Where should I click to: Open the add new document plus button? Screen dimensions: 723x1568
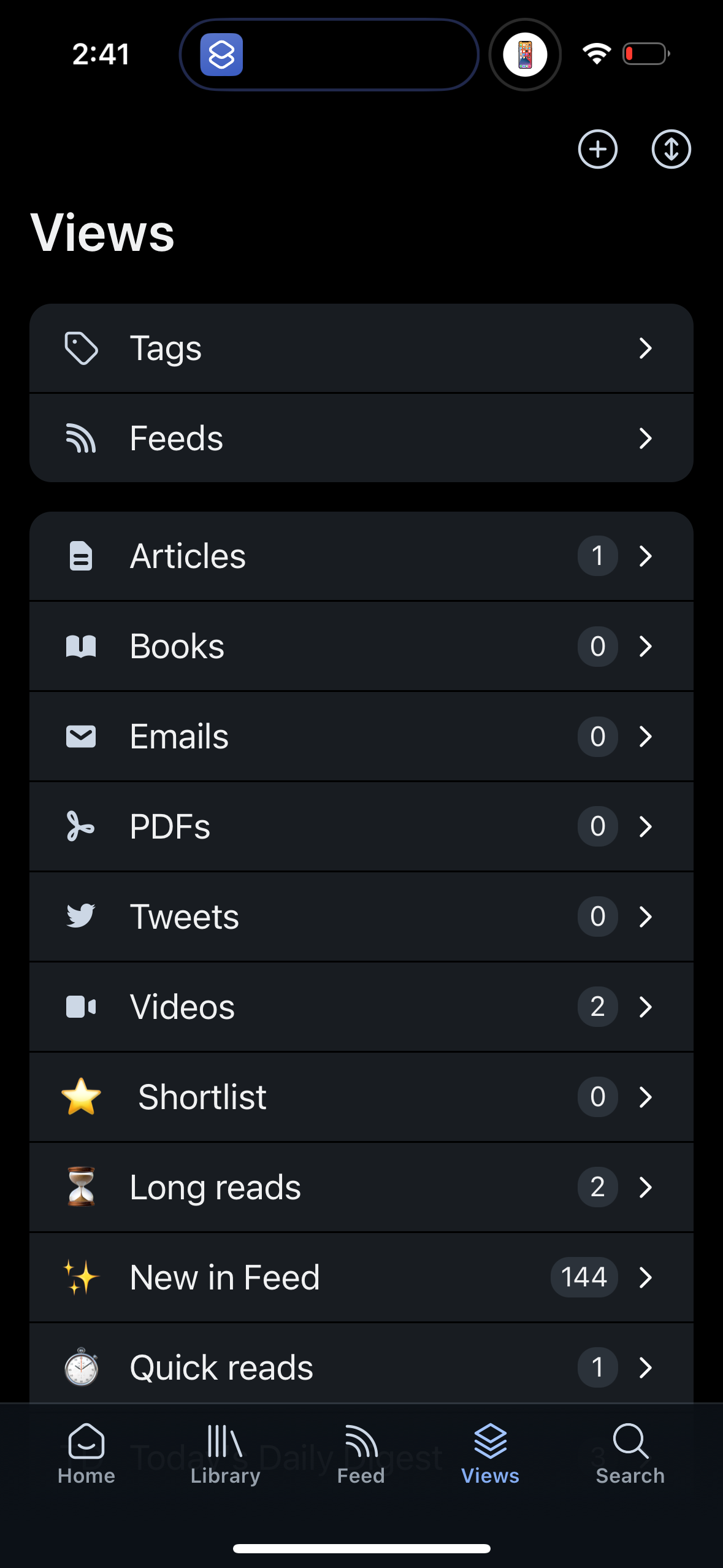coord(597,149)
